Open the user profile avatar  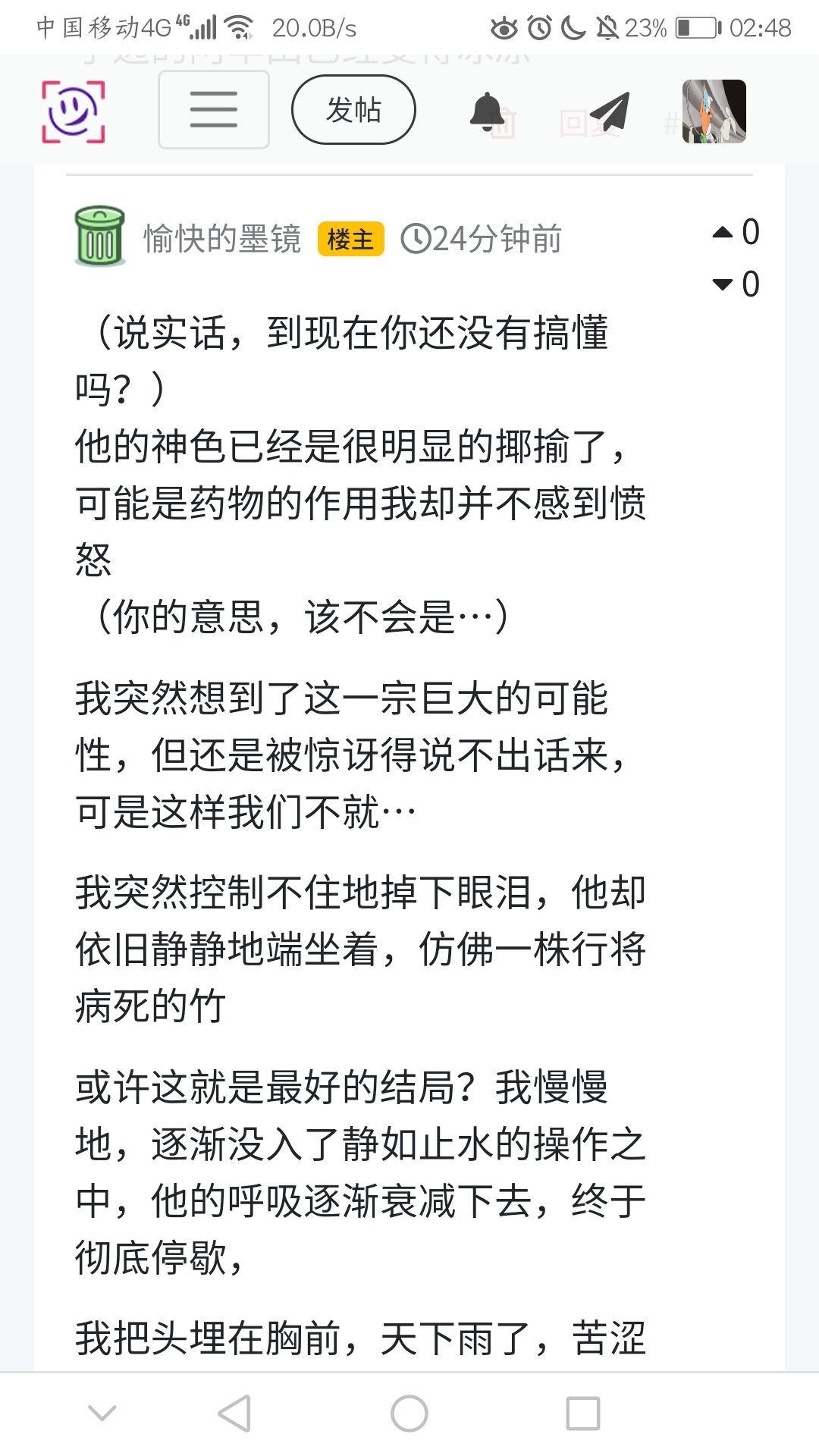point(714,111)
